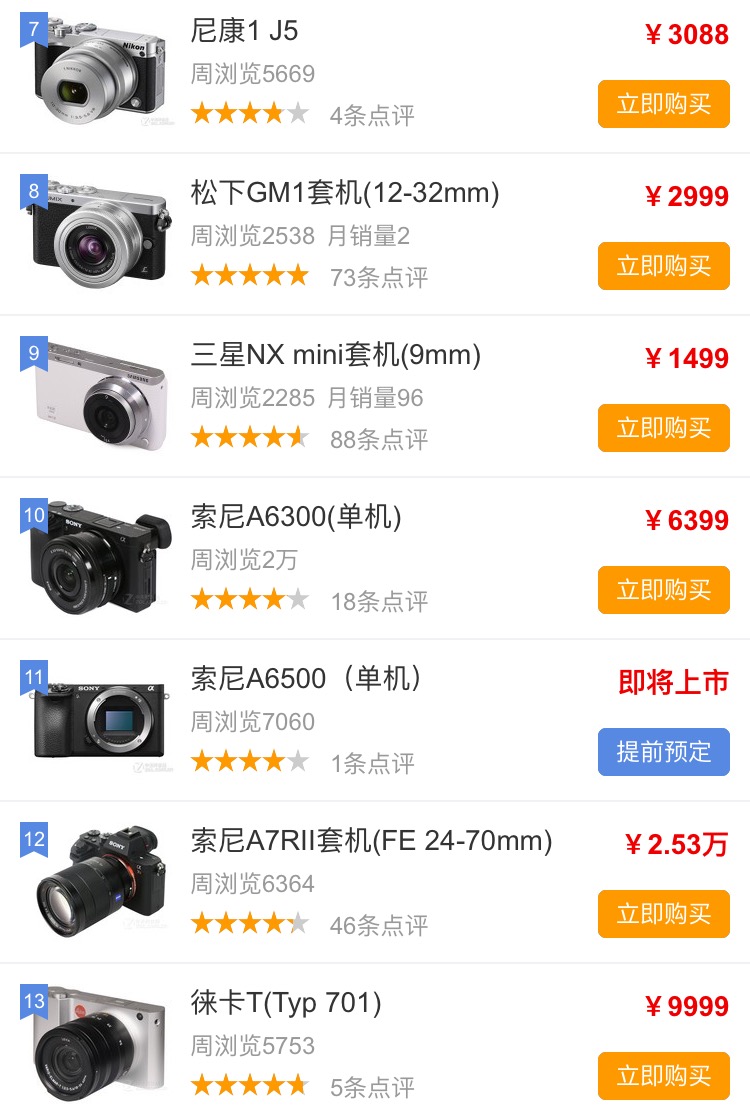Buy the 索尼A6300(单机) at ¥6399
Screen dimensions: 750x1105
tap(663, 590)
